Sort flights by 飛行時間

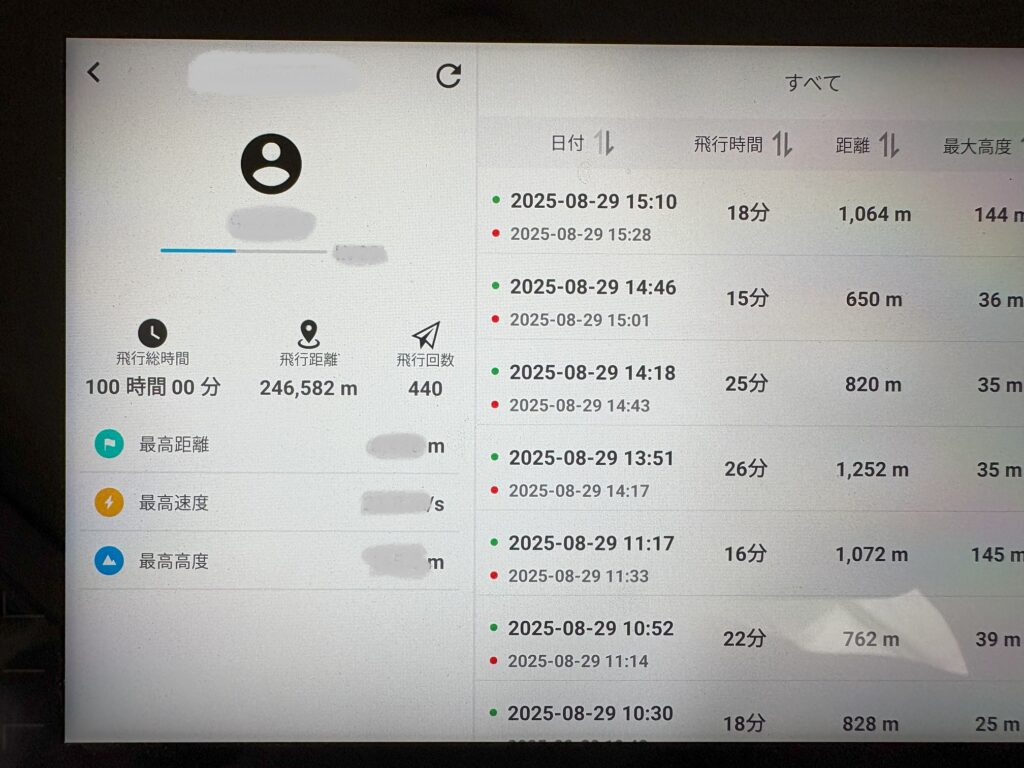pyautogui.click(x=743, y=145)
